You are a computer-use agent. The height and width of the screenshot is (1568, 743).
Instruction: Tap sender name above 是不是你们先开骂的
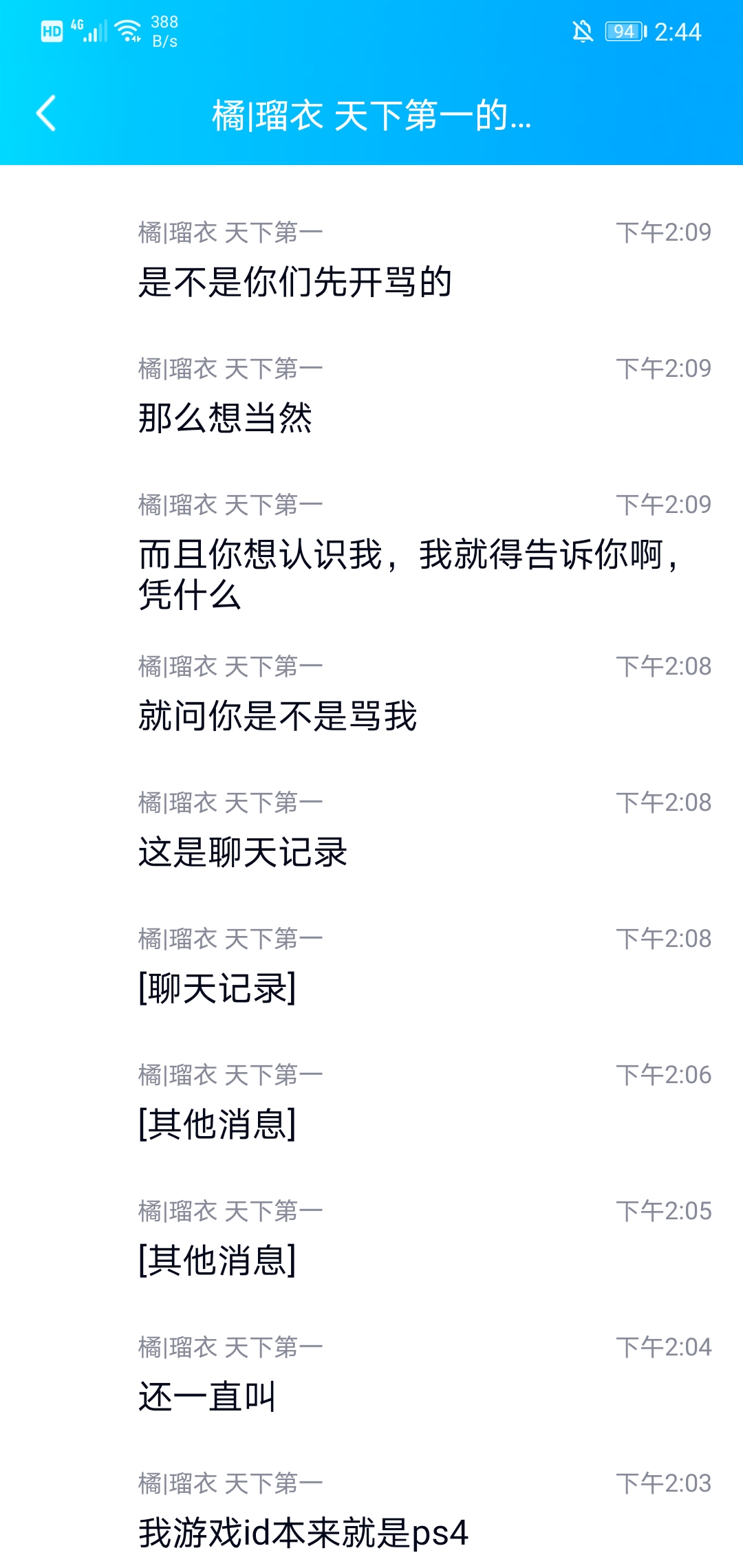(230, 232)
